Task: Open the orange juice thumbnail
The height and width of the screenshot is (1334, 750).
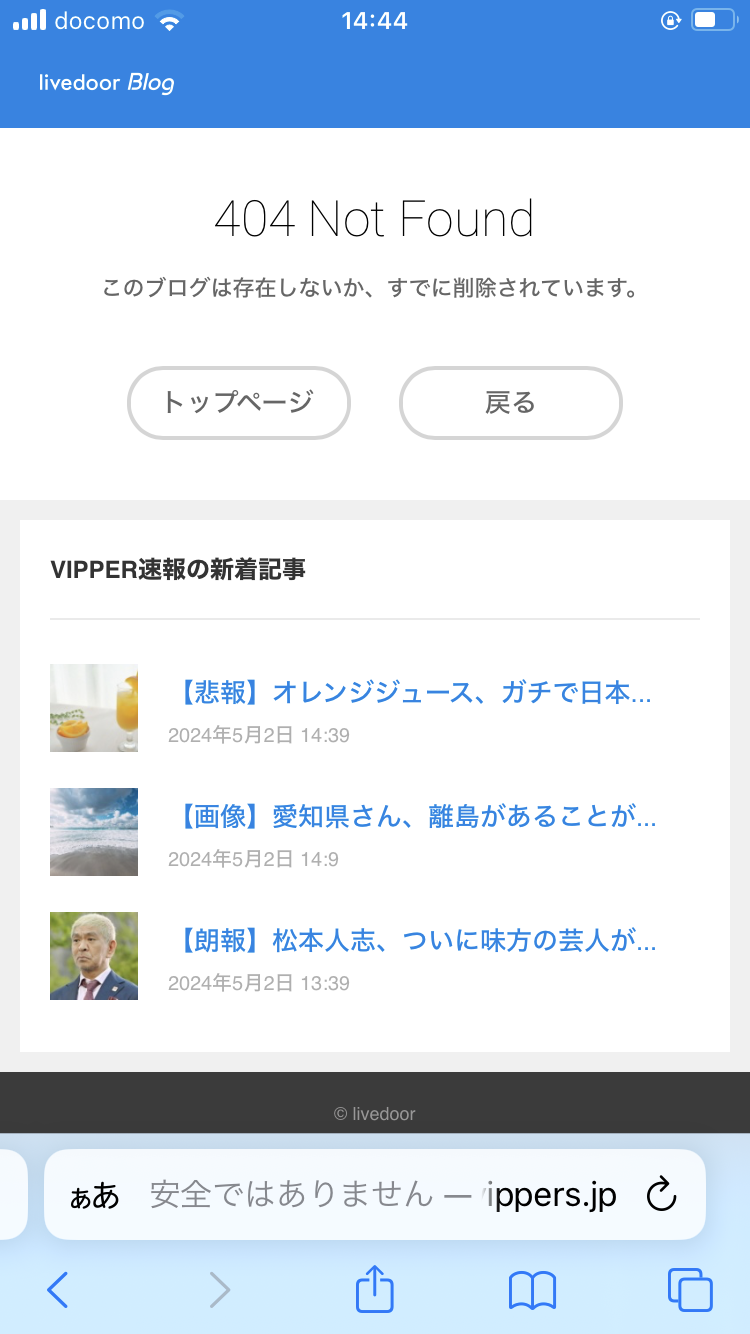Action: (94, 708)
